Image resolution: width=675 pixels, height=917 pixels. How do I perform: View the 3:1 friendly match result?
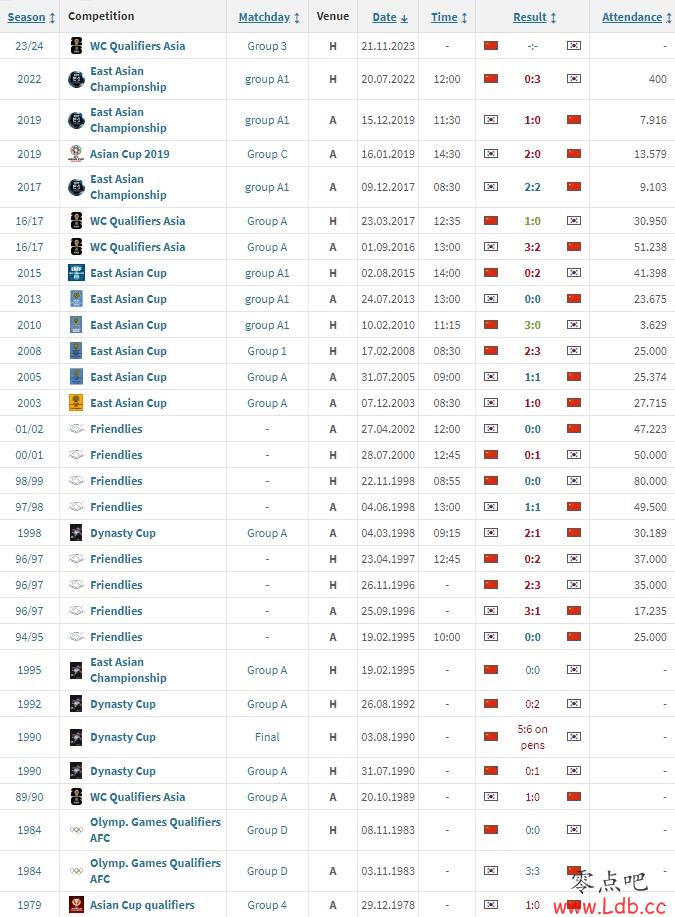[532, 611]
